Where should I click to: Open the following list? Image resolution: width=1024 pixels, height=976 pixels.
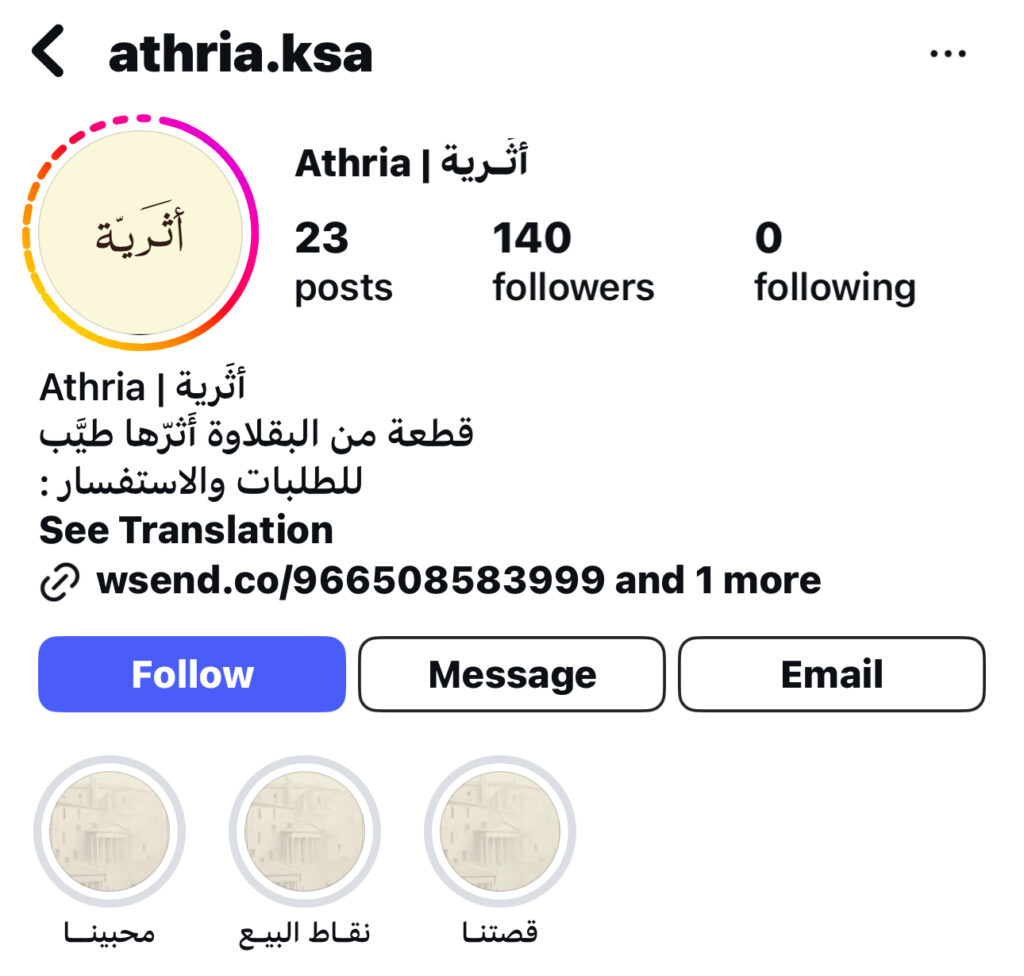(834, 262)
